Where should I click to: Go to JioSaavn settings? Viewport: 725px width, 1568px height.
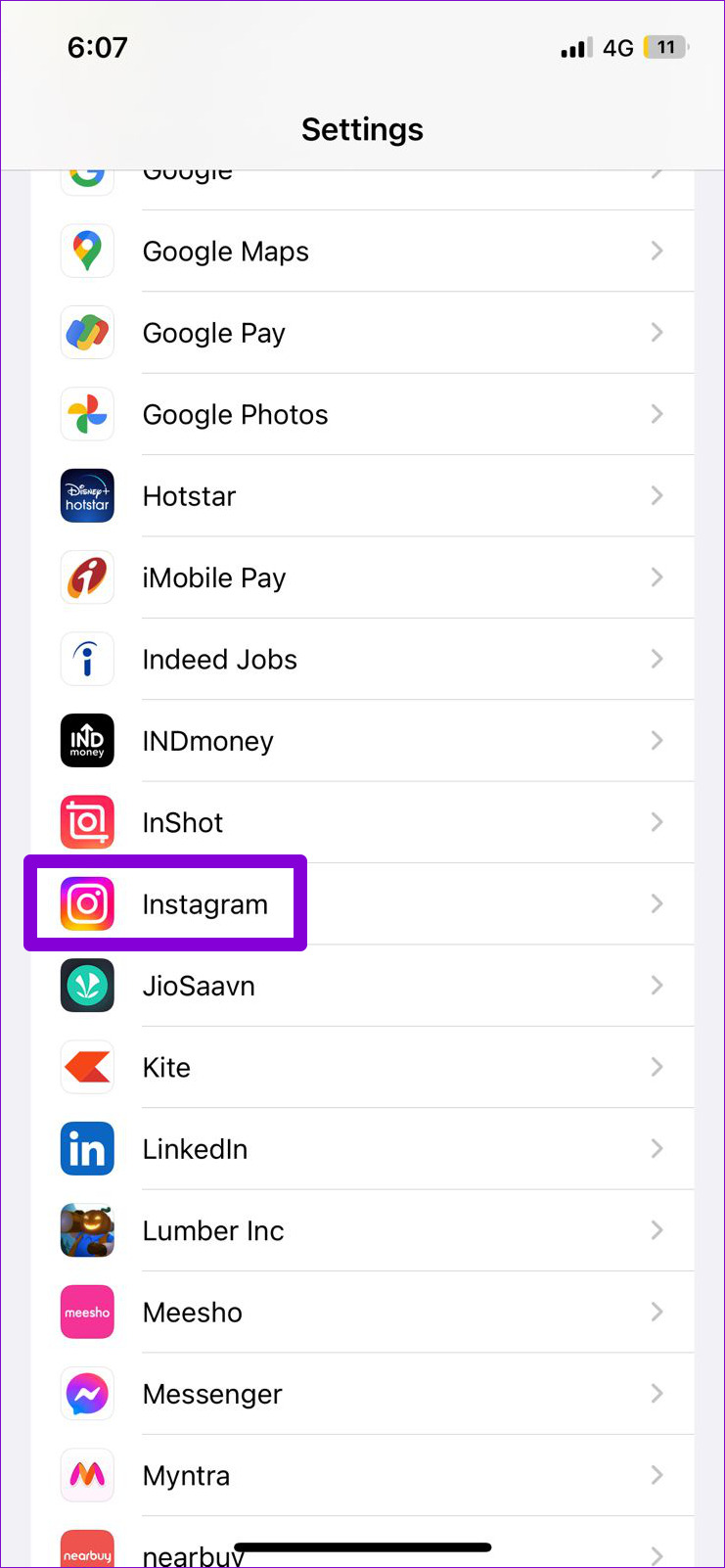[362, 986]
